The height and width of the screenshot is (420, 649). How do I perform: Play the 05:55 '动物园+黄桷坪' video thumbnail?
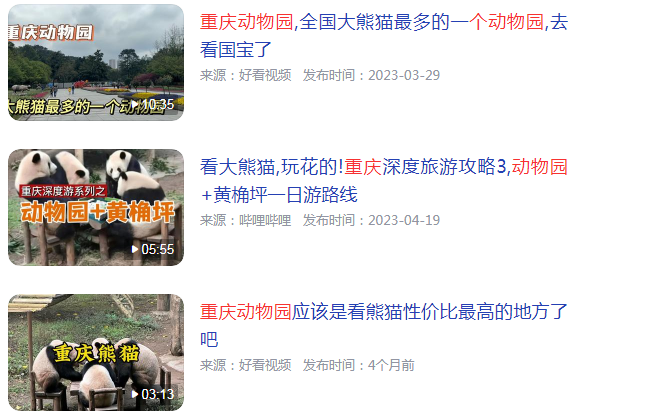(x=96, y=207)
